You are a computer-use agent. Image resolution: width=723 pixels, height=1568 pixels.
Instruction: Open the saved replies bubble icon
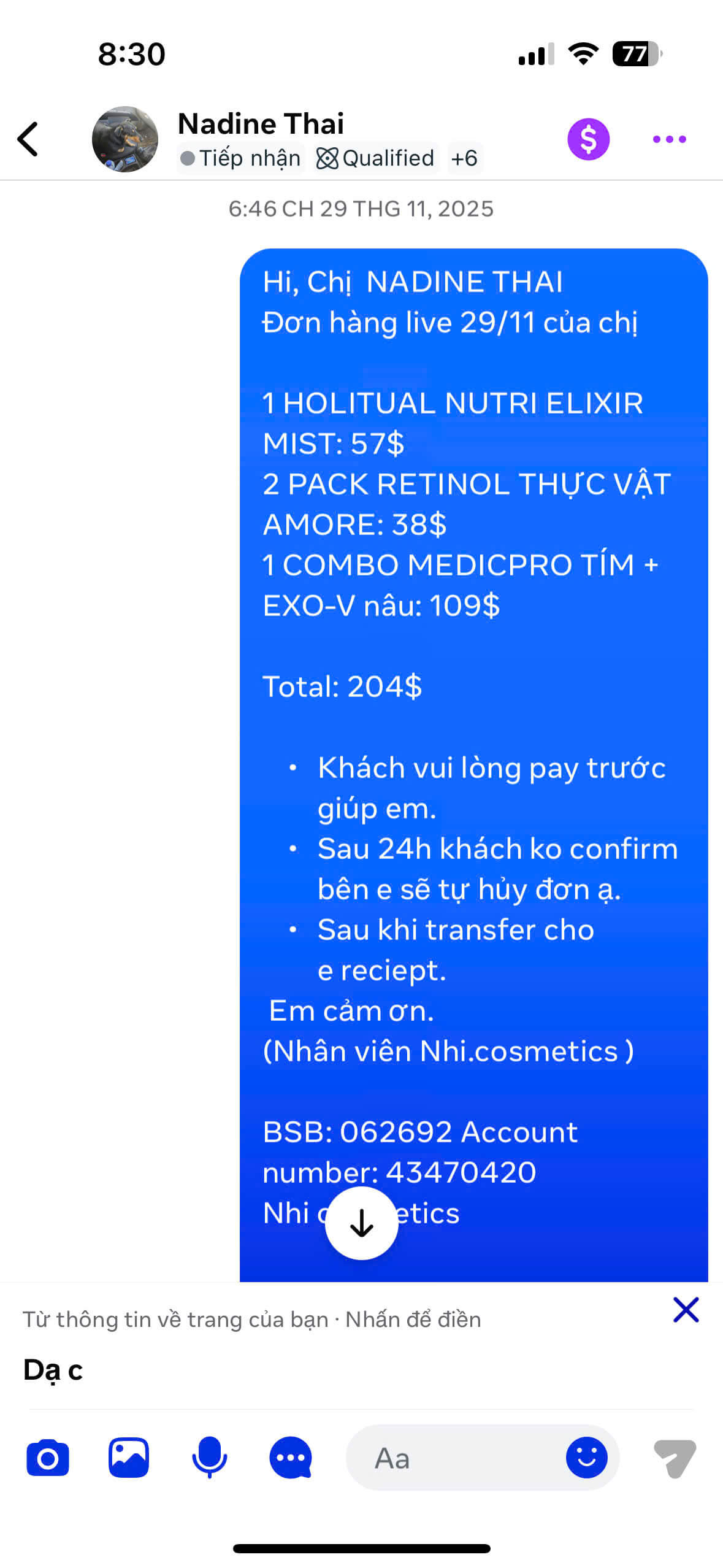[290, 1458]
